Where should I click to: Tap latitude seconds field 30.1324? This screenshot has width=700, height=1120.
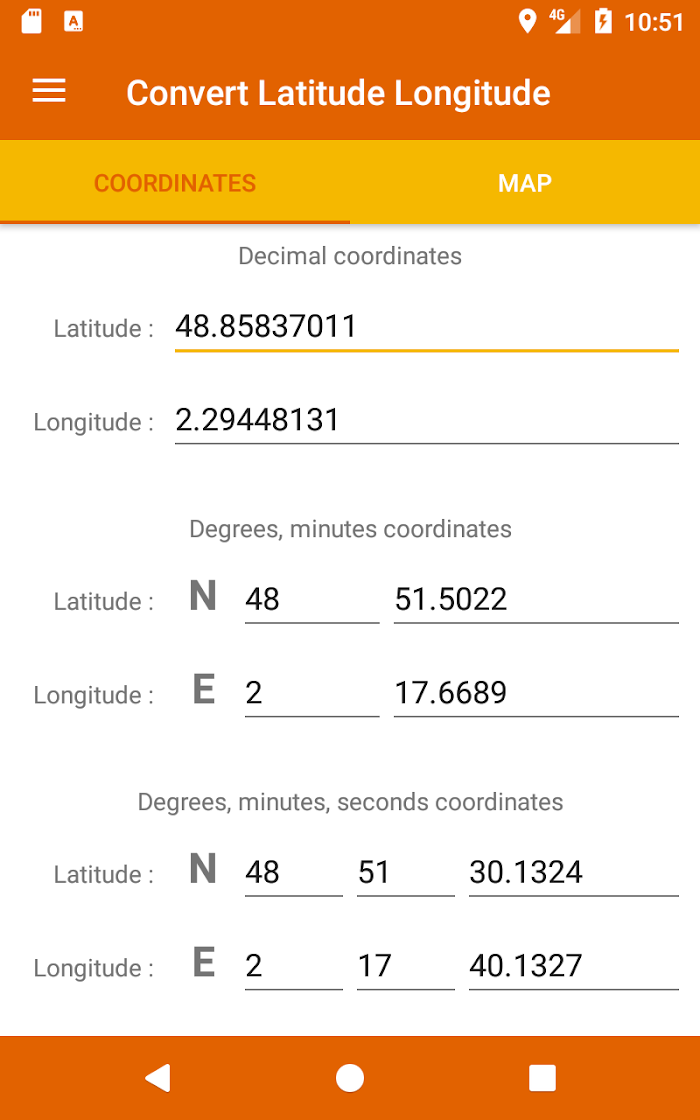[574, 872]
